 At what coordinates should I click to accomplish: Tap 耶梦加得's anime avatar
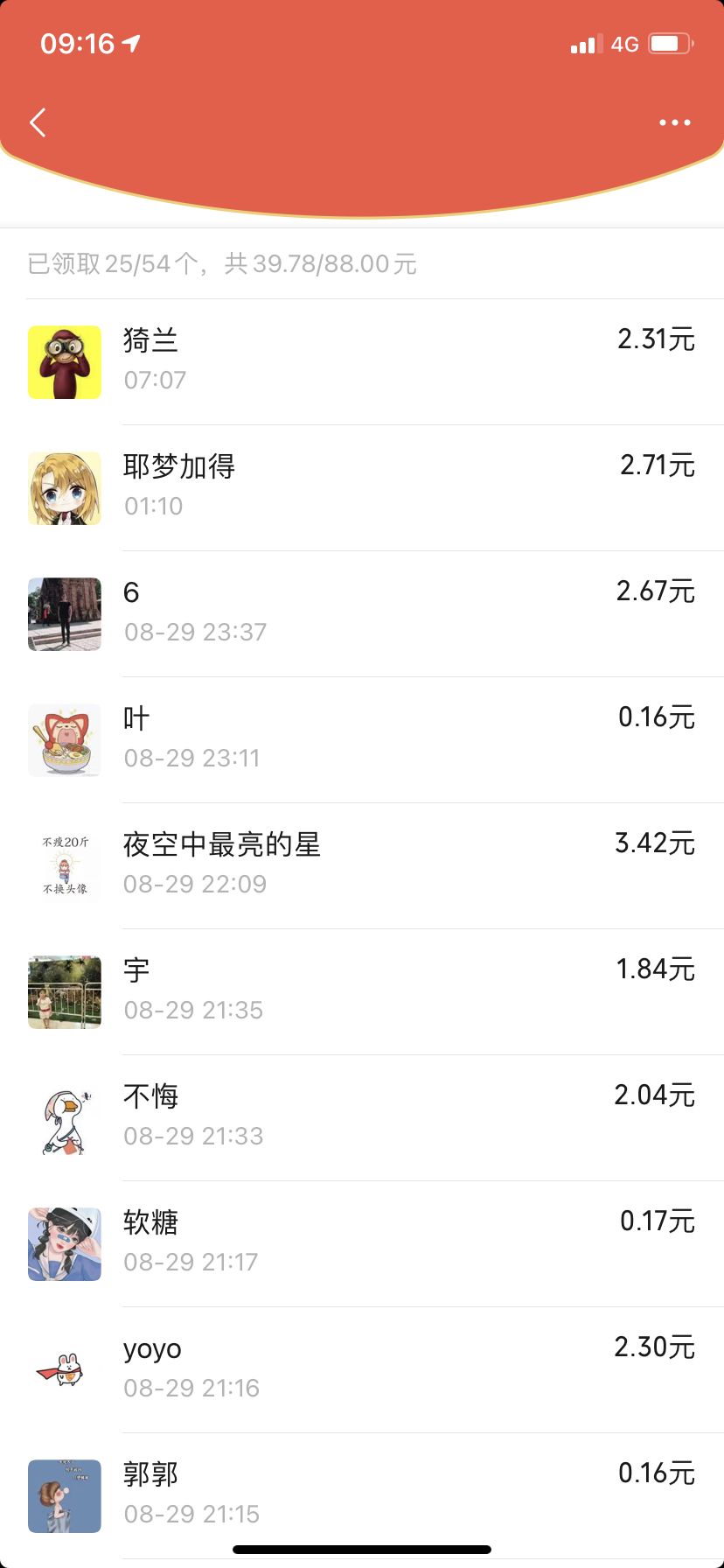64,488
